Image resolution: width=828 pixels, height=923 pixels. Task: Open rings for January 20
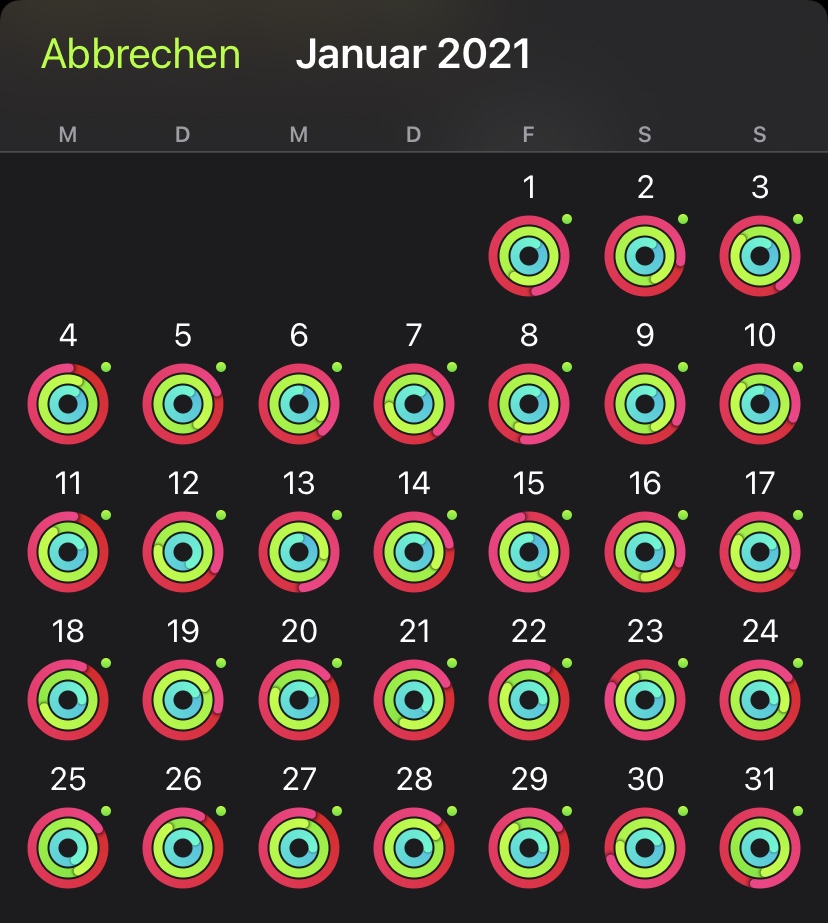299,700
